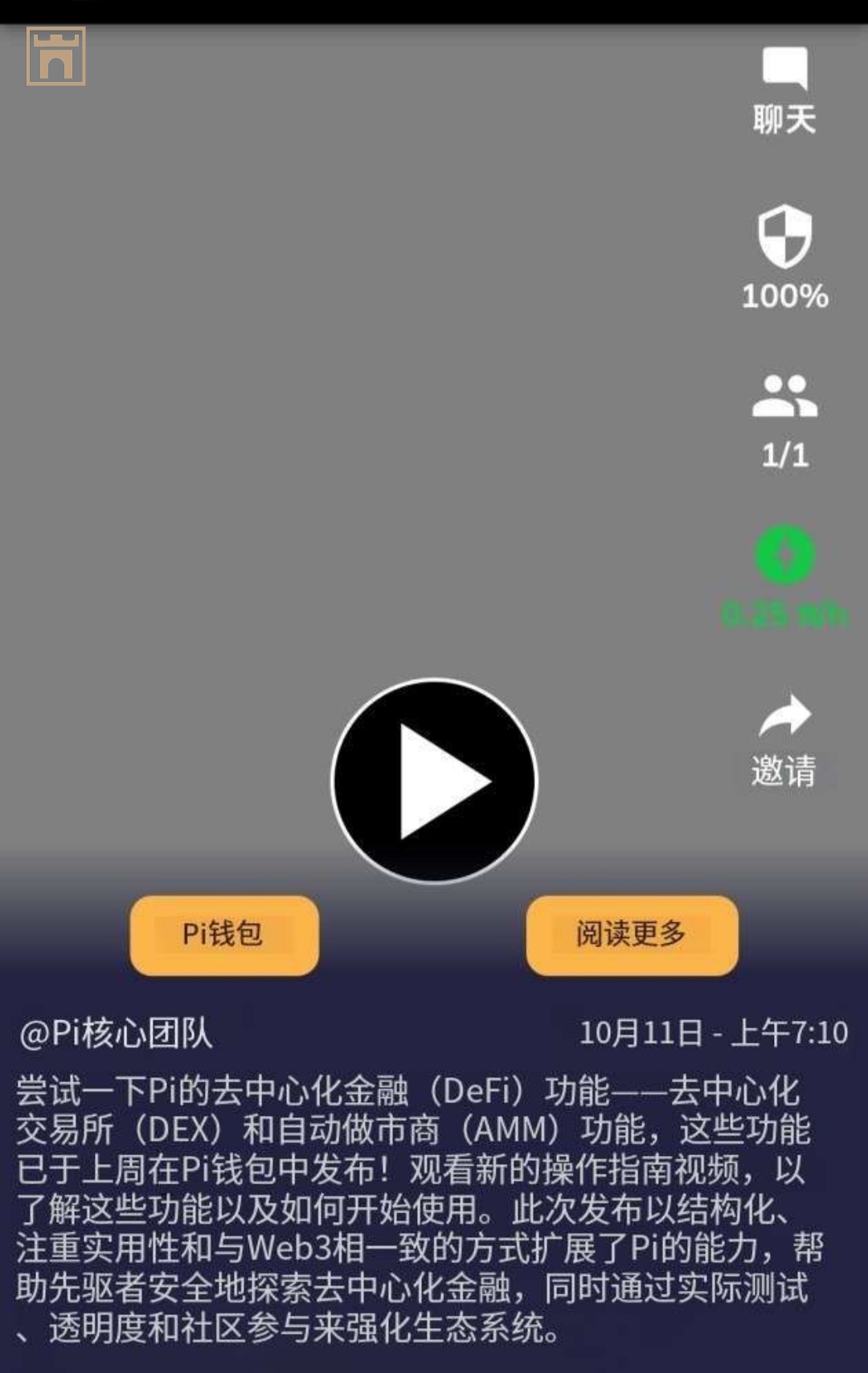Open the Pi钱包 wallet button

(224, 935)
